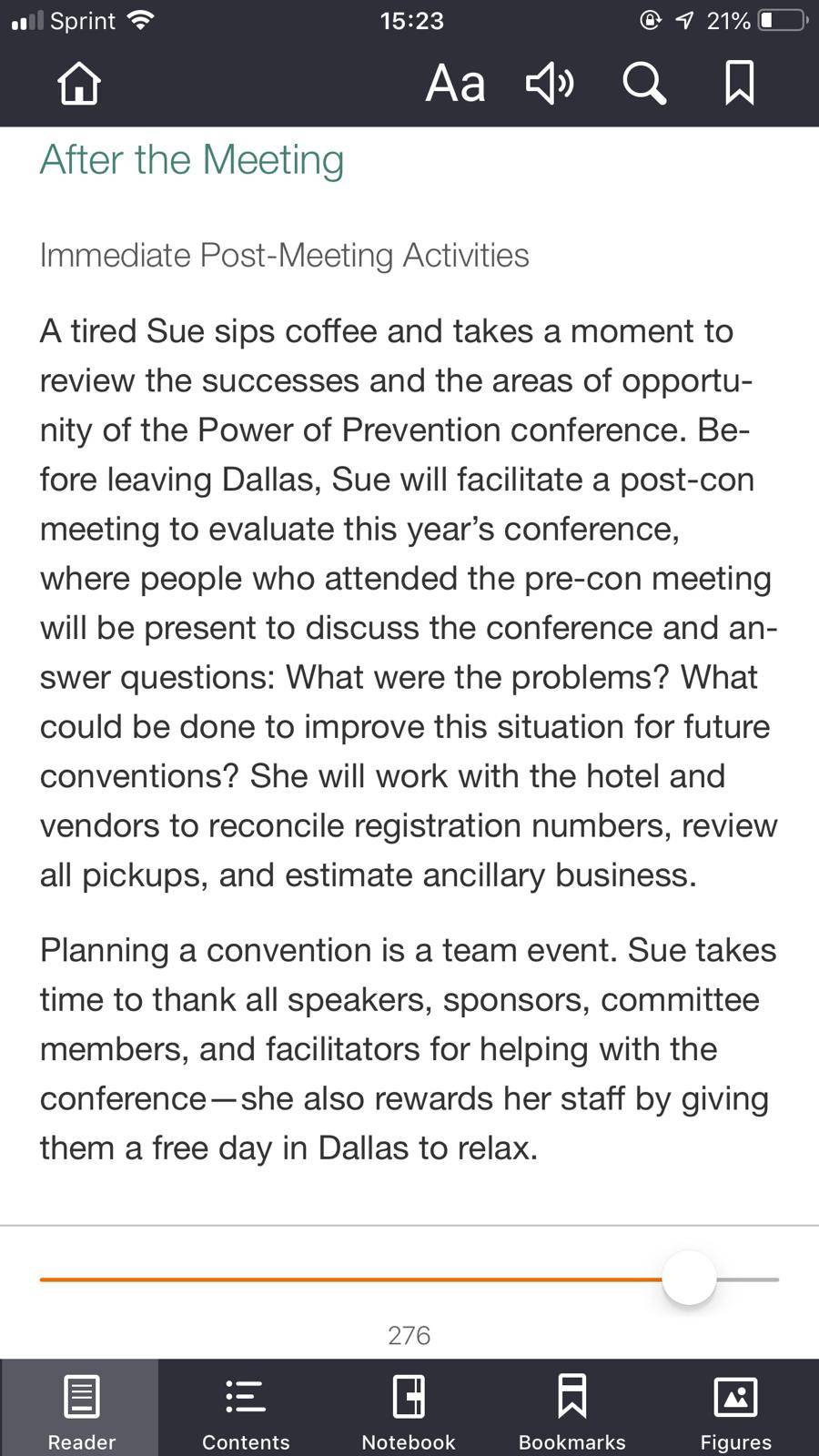
Task: Switch to the Contents tab
Action: (x=246, y=1408)
